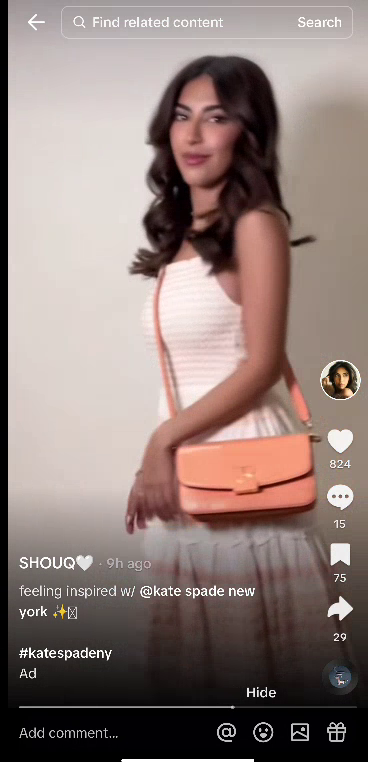Seek using the video progress bar
The height and width of the screenshot is (762, 368).
[x=188, y=707]
